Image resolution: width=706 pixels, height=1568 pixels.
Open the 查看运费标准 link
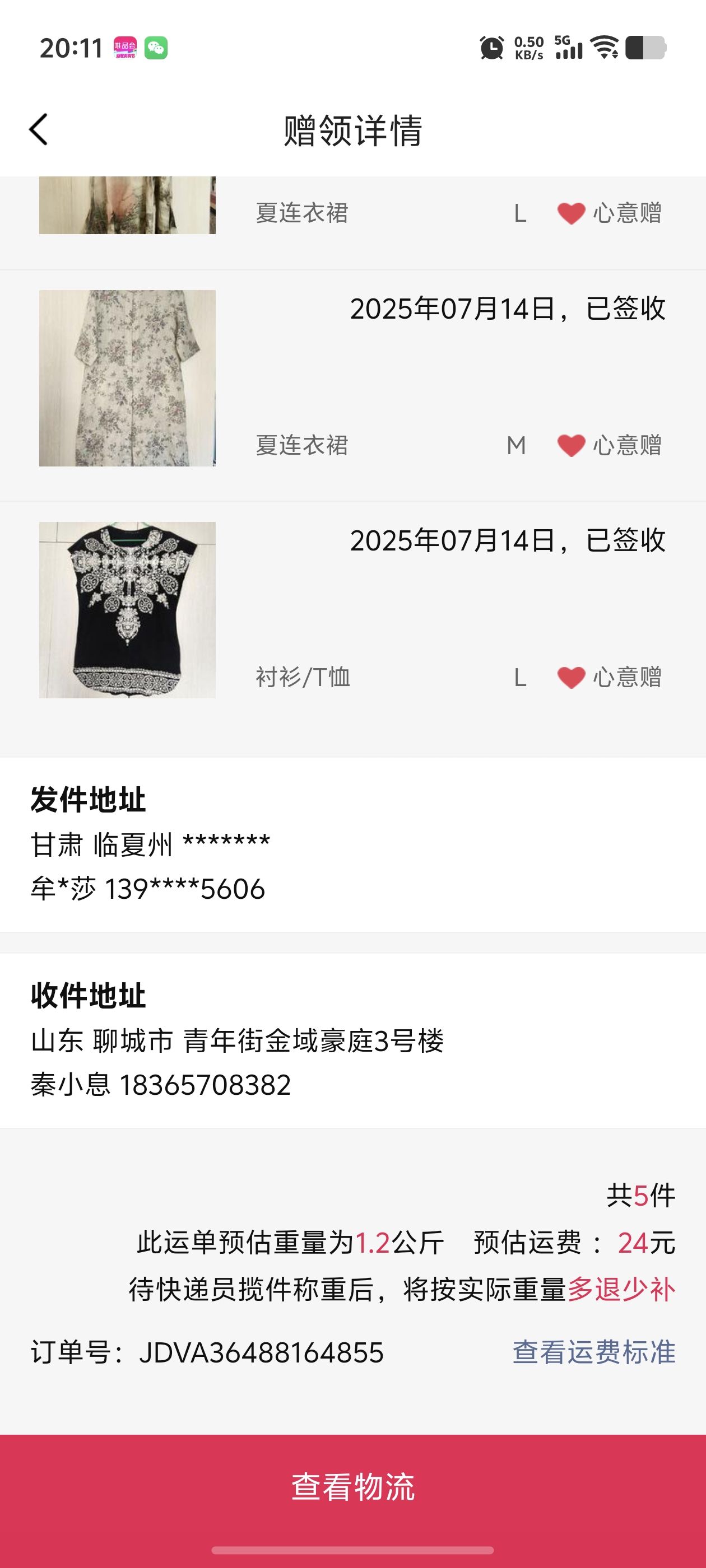pos(593,1352)
